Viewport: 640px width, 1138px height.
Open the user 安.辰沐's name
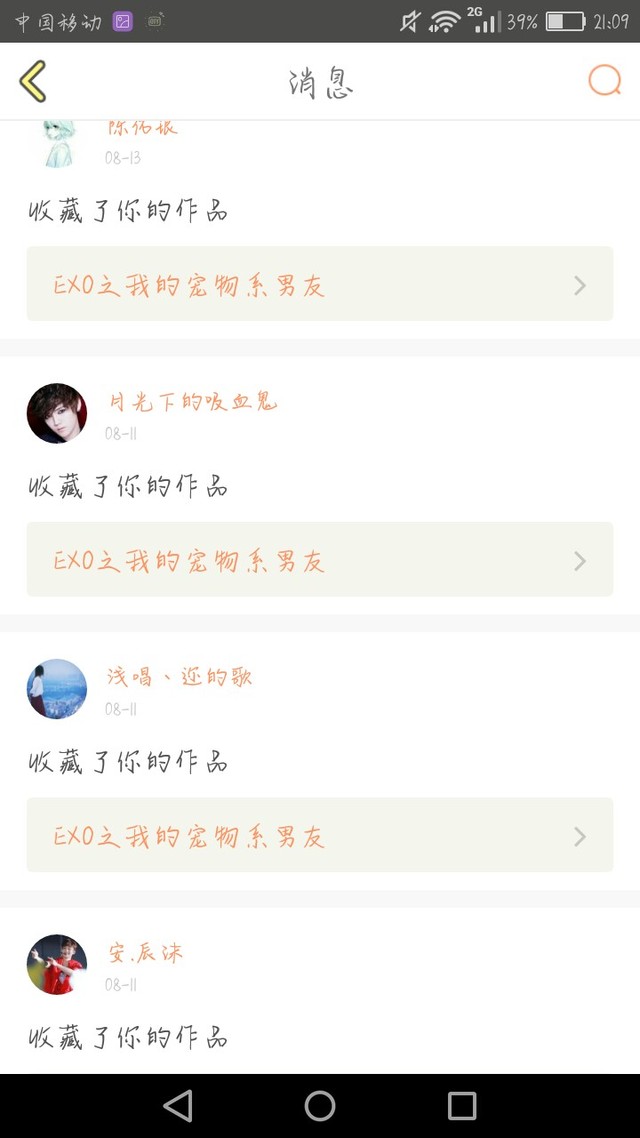click(146, 953)
